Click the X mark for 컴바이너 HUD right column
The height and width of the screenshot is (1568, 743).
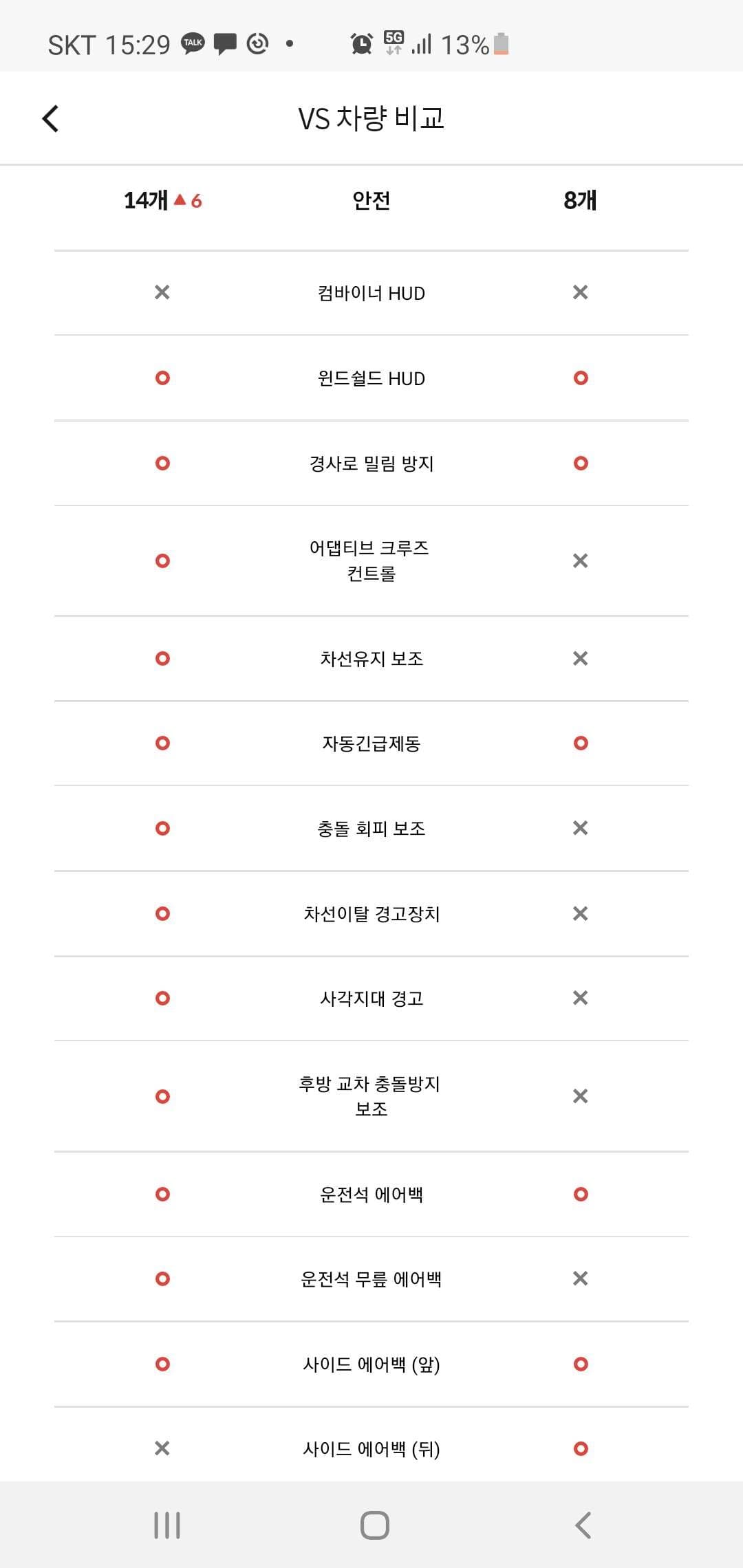(580, 292)
